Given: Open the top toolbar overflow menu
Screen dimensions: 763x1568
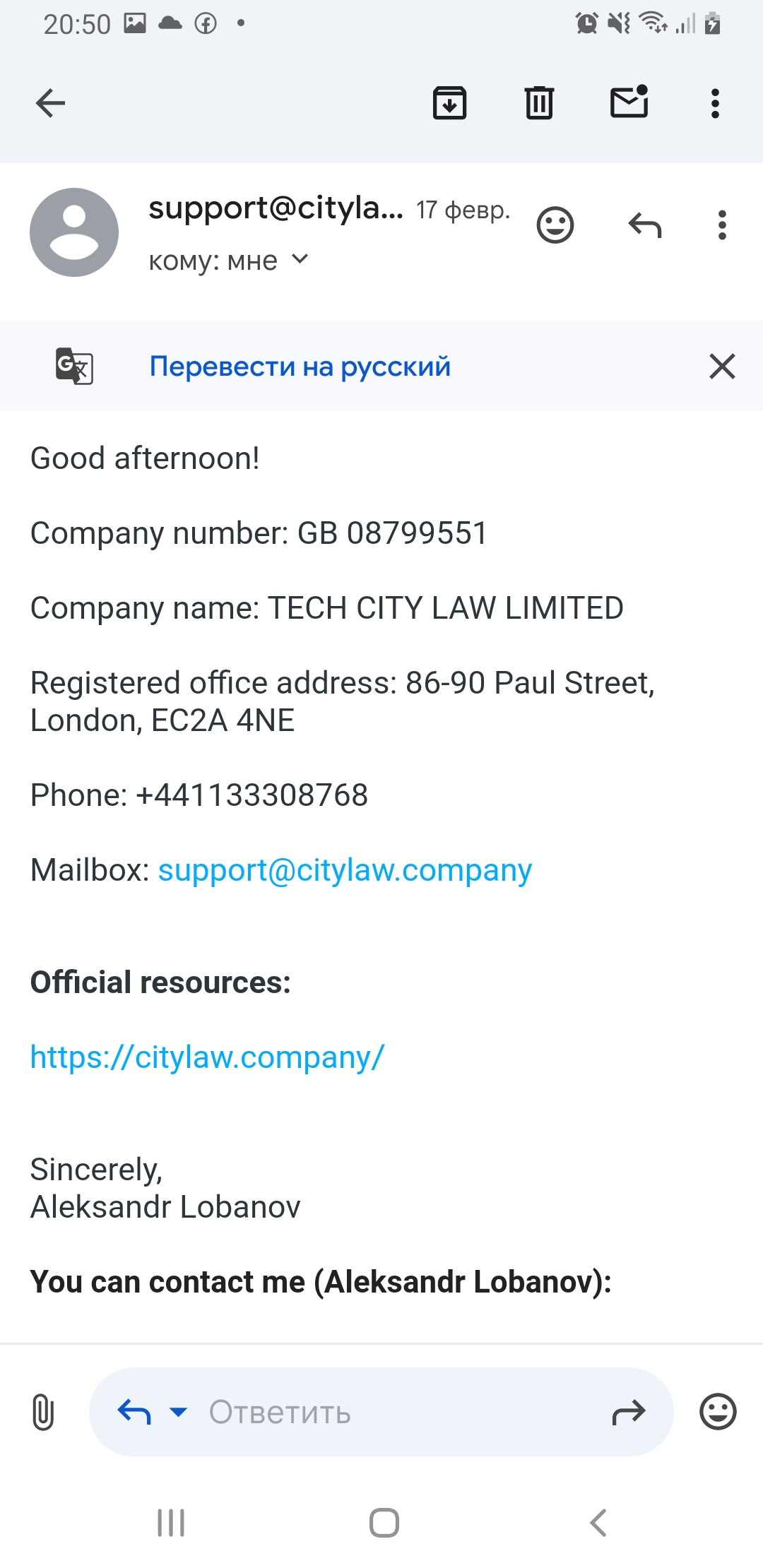Looking at the screenshot, I should [x=715, y=103].
